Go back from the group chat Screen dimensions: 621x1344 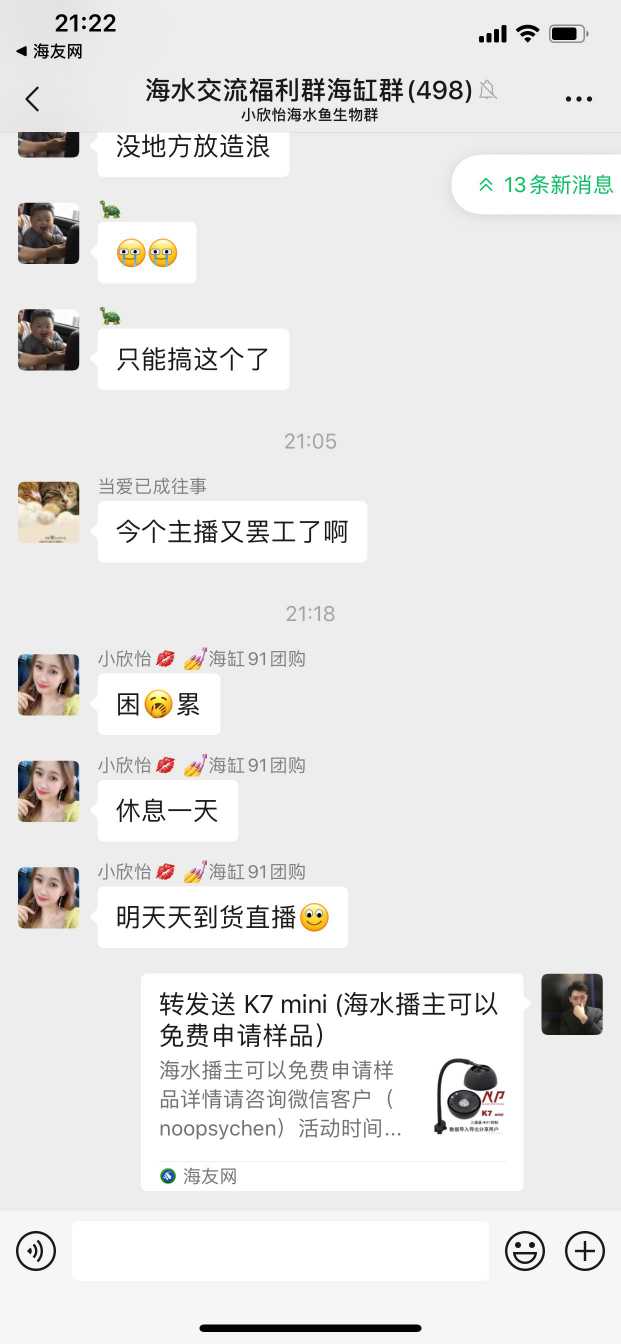point(32,99)
